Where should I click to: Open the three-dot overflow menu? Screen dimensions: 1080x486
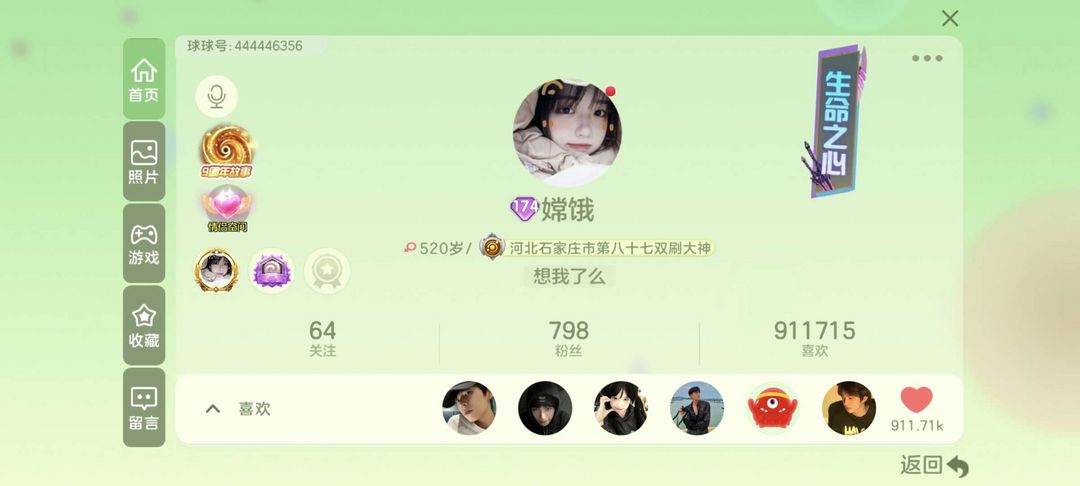927,59
